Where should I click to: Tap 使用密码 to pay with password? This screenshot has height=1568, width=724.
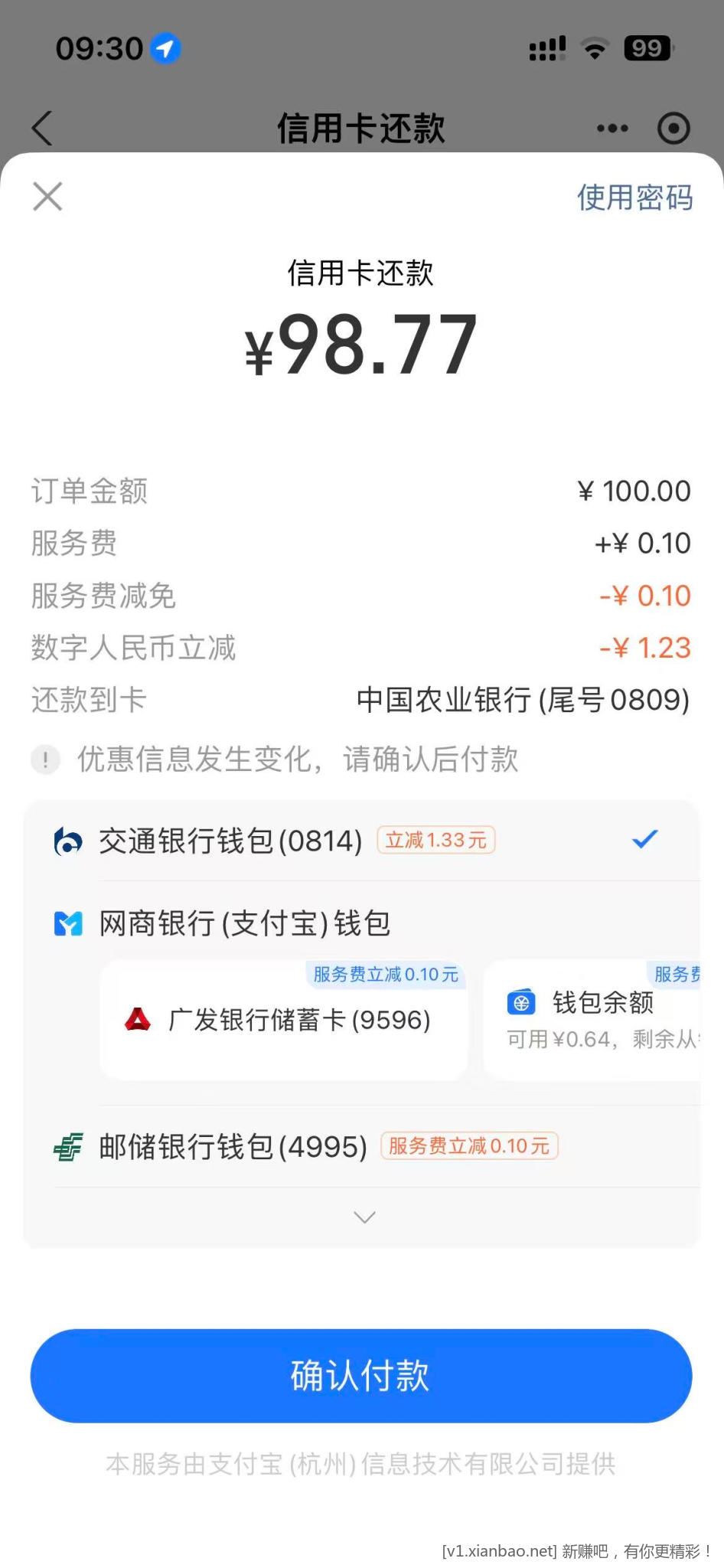click(634, 198)
